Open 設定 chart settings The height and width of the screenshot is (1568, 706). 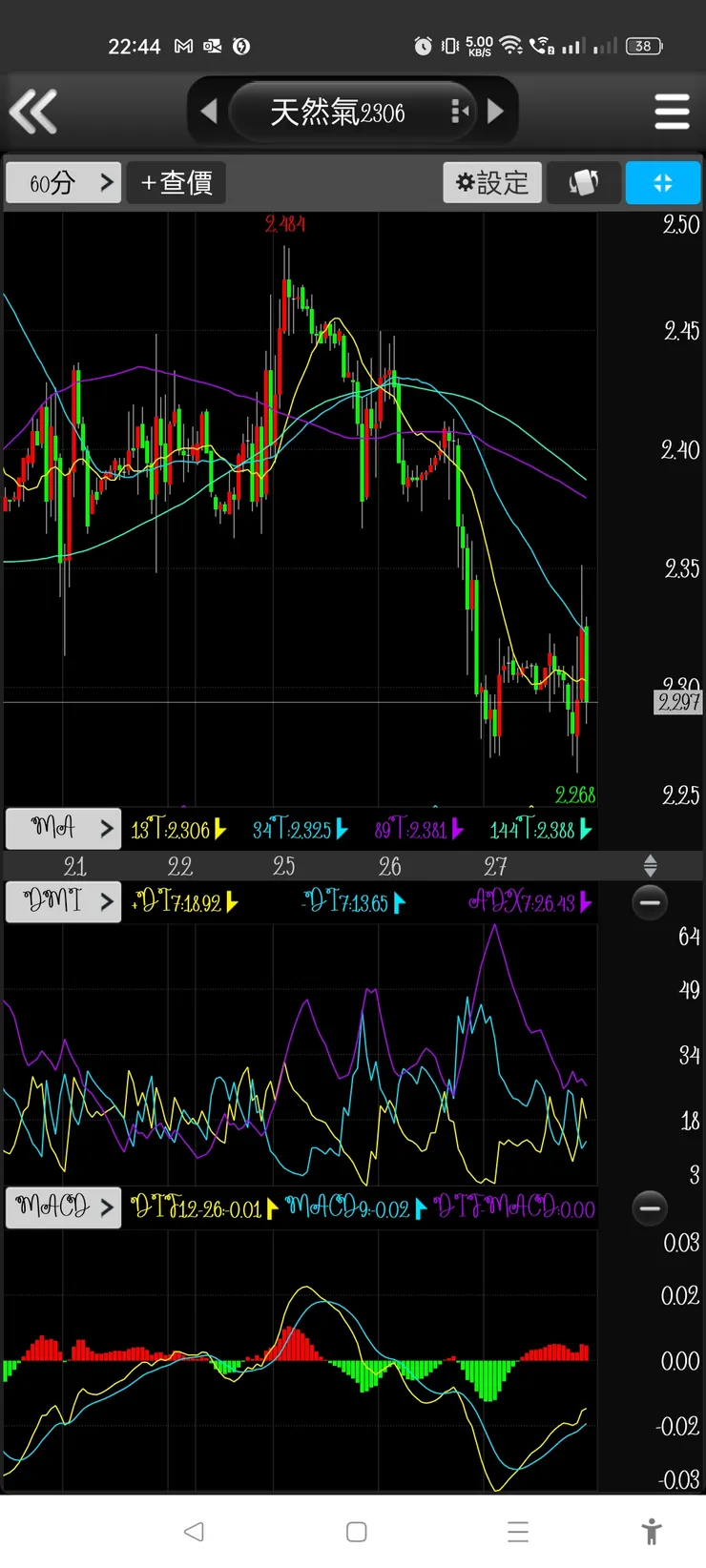point(492,182)
